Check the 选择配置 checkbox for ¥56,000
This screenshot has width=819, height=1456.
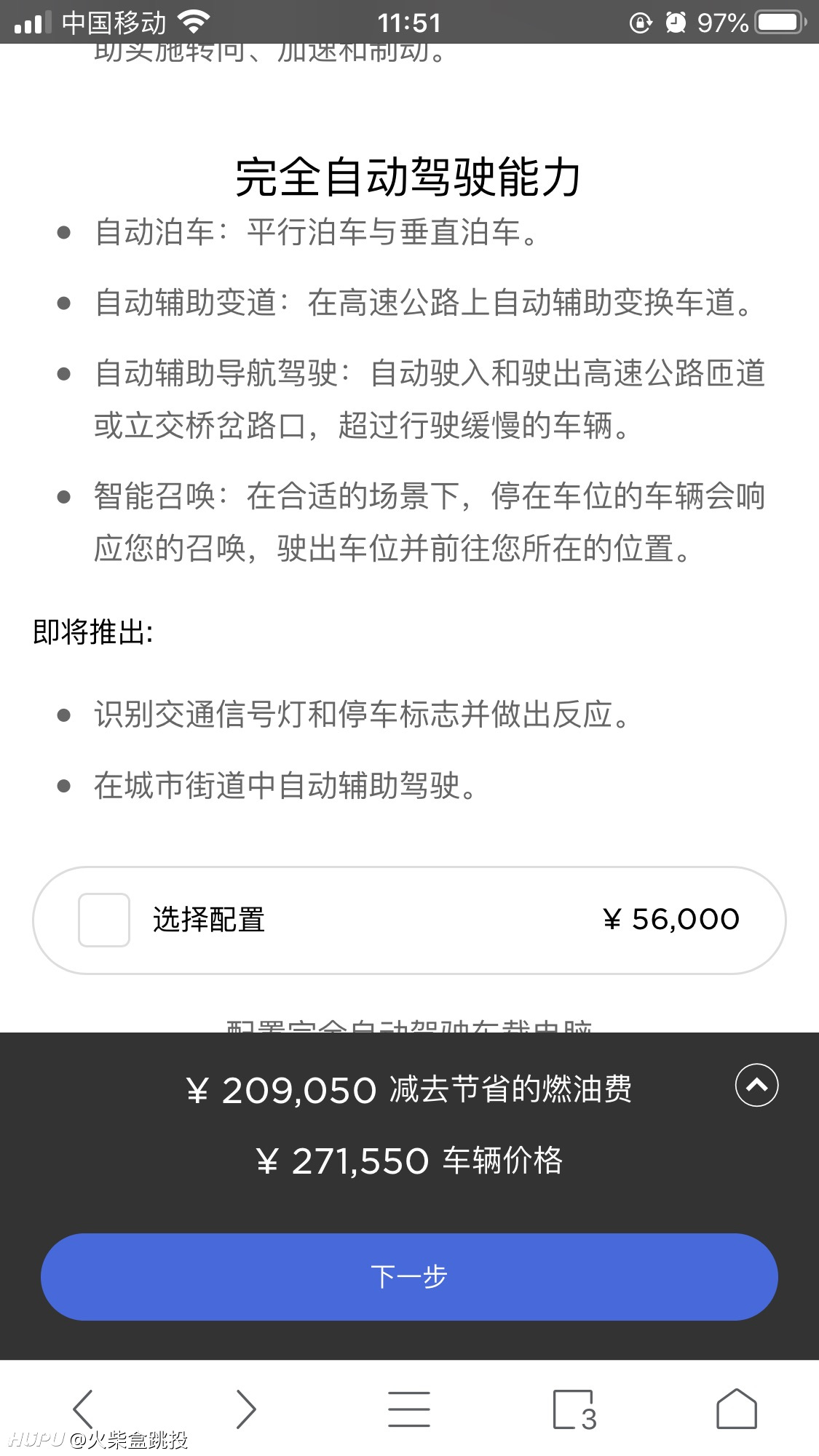pyautogui.click(x=104, y=920)
